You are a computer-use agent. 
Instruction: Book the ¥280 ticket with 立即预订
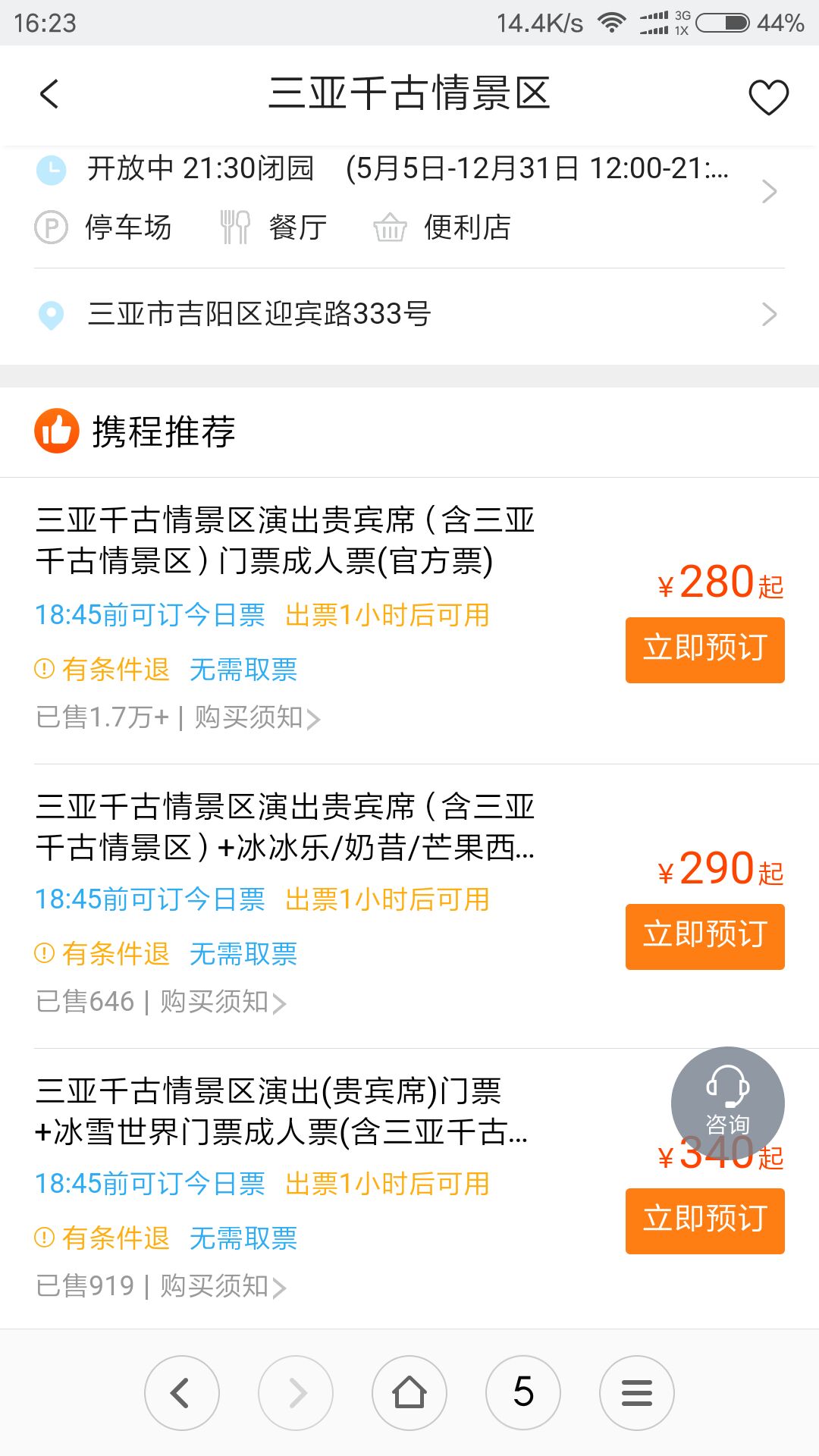point(704,650)
